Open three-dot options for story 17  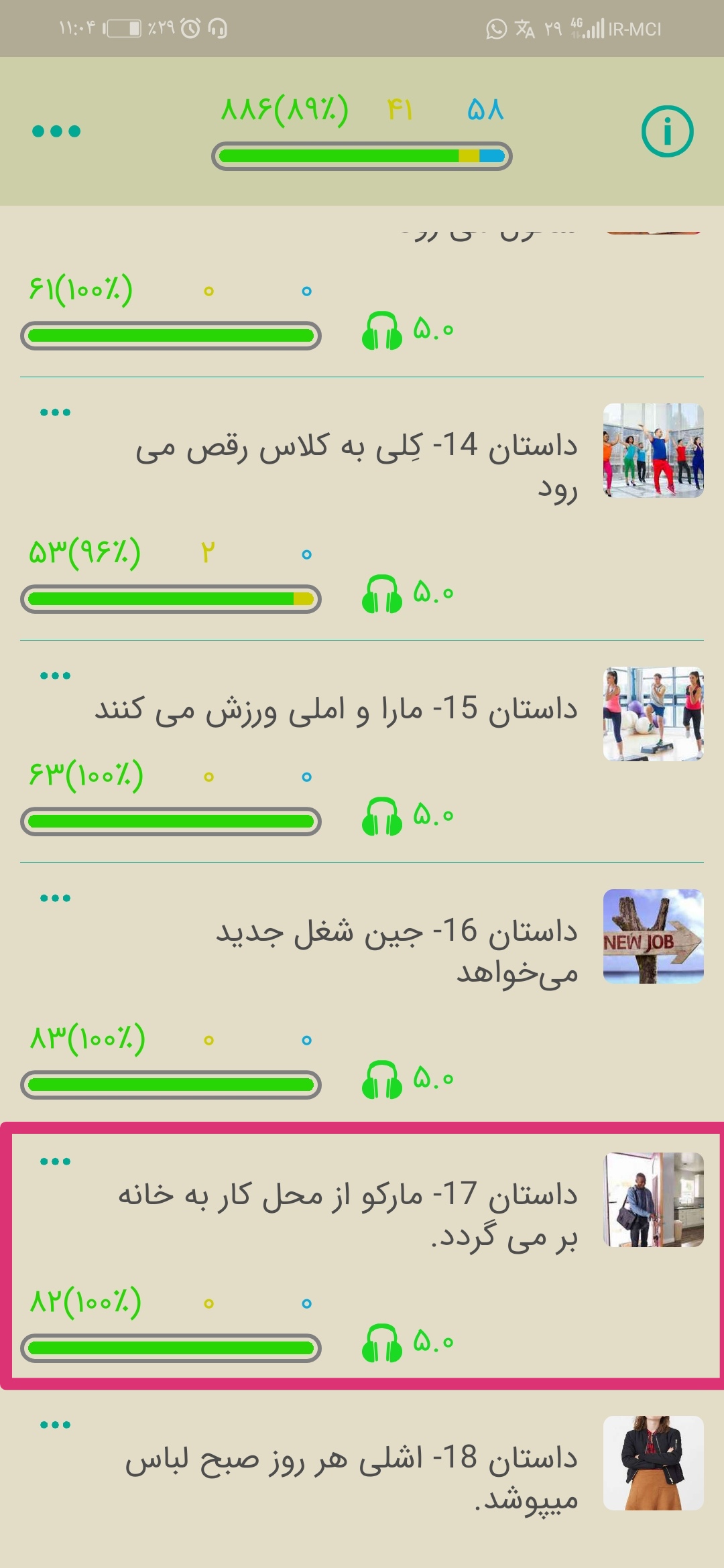point(55,1161)
